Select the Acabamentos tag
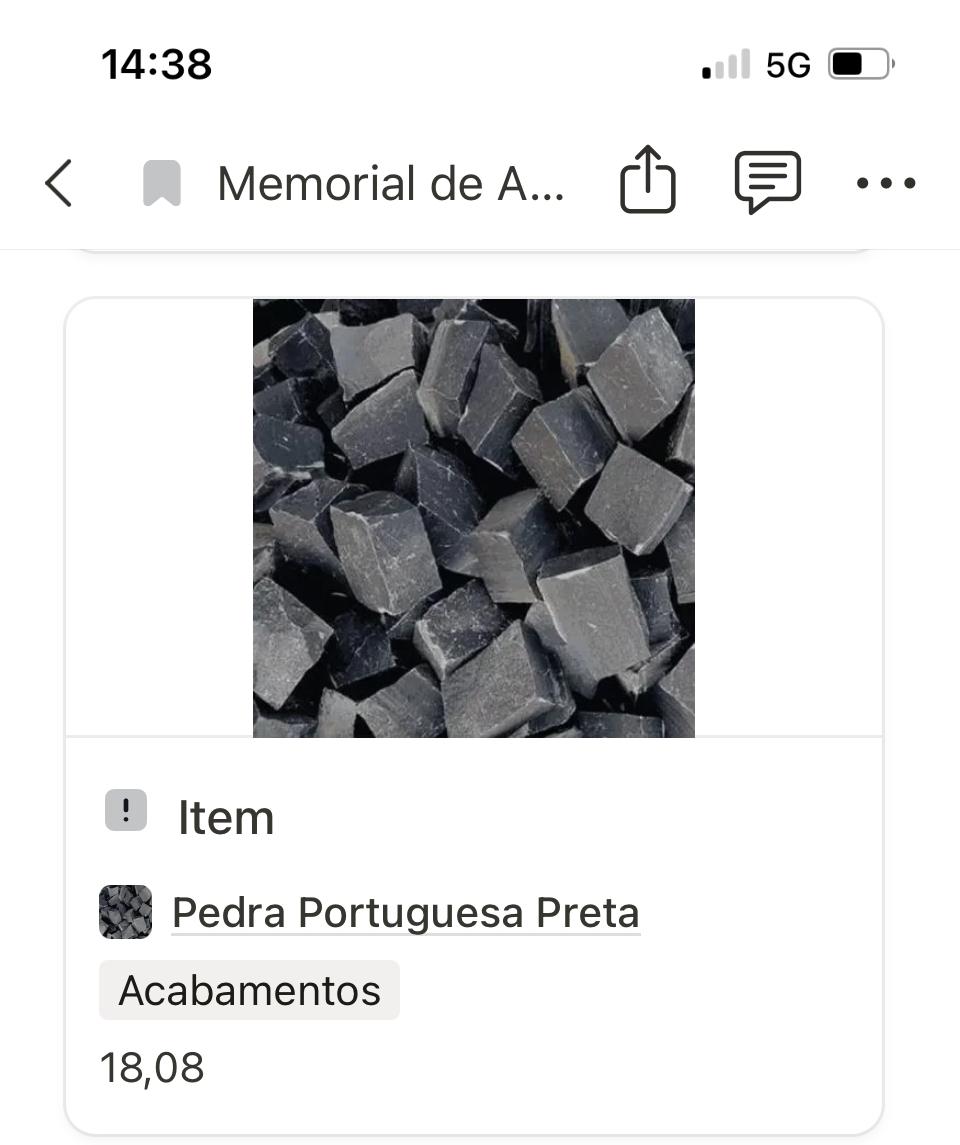The image size is (960, 1145). pos(249,990)
